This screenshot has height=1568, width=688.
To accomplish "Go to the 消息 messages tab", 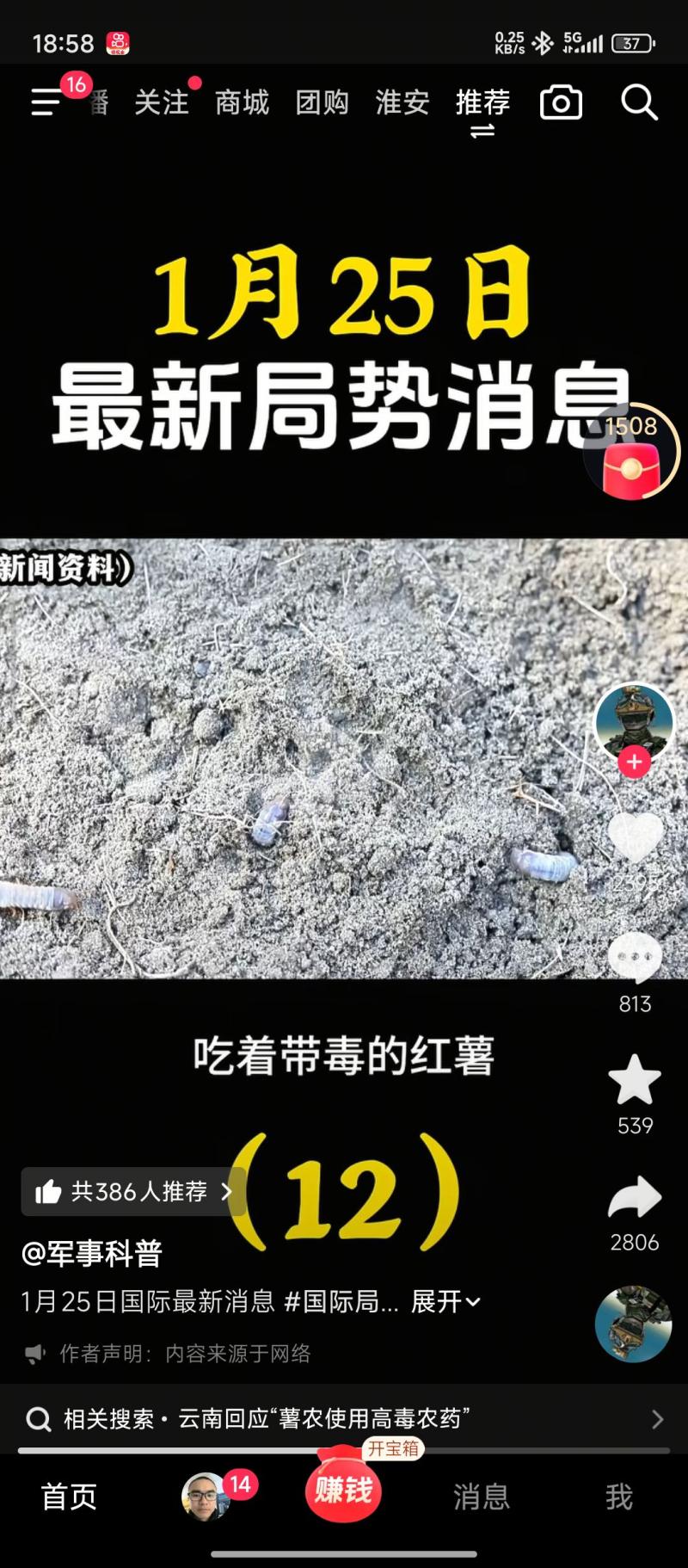I will [481, 1497].
